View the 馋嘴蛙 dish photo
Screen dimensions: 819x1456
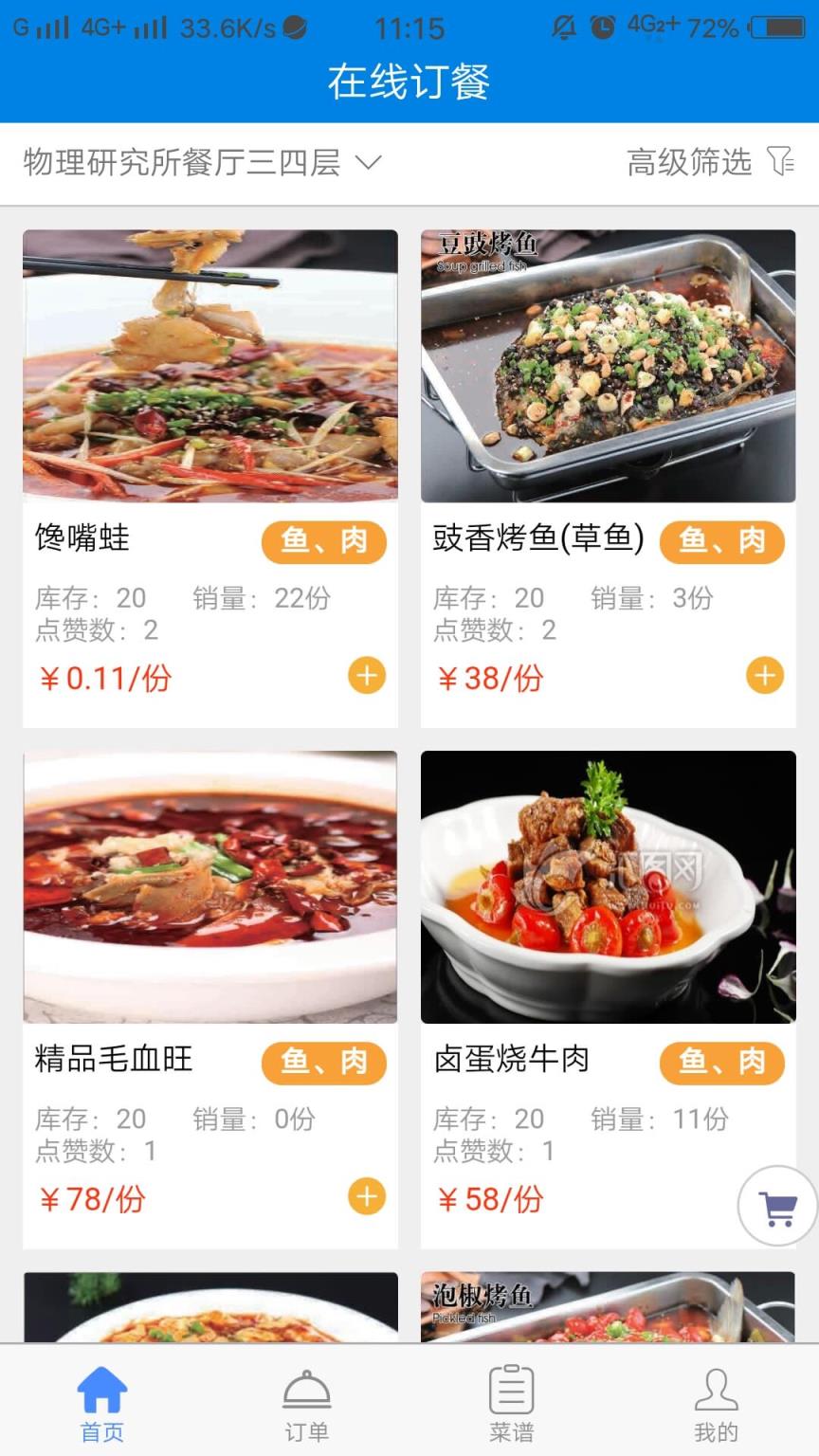210,366
